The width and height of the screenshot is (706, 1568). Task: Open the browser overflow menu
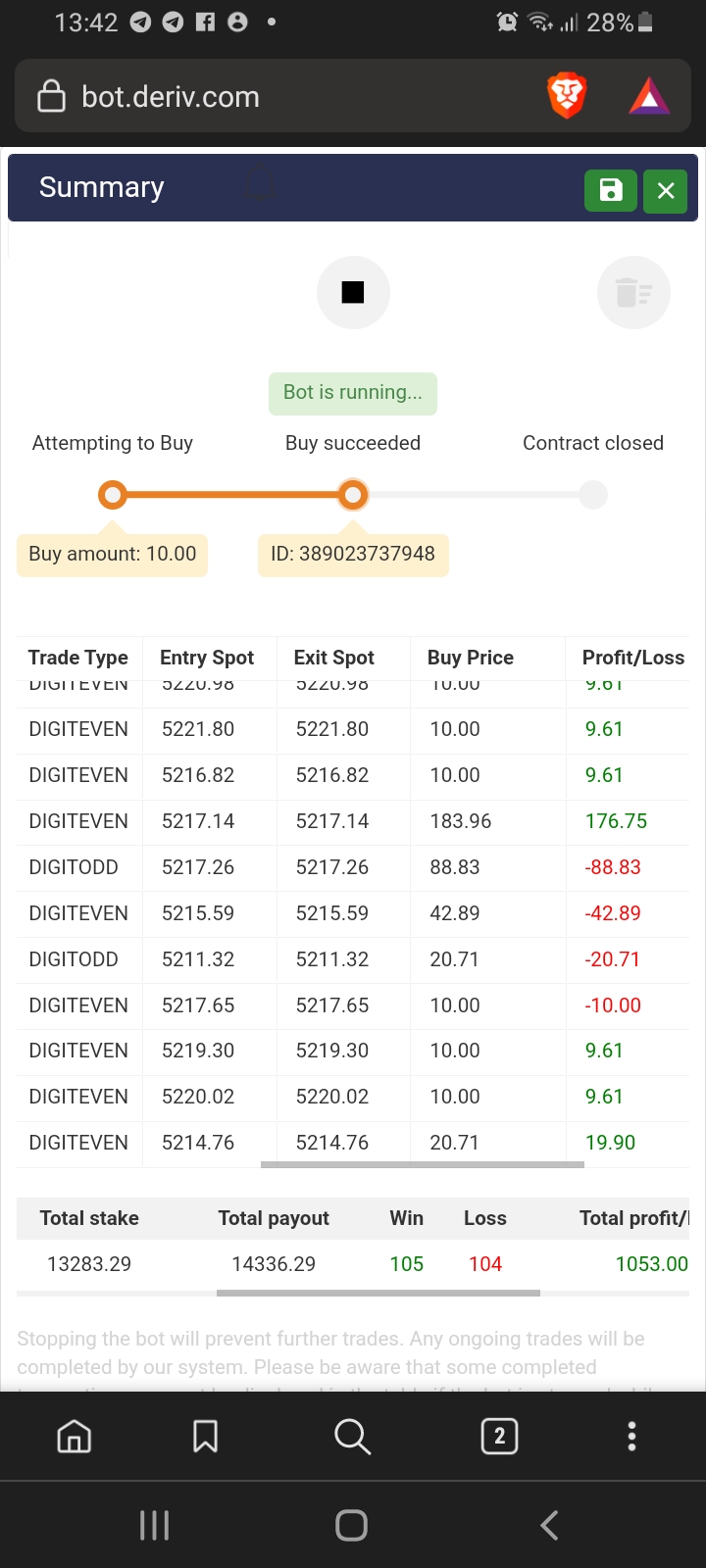coord(631,1437)
